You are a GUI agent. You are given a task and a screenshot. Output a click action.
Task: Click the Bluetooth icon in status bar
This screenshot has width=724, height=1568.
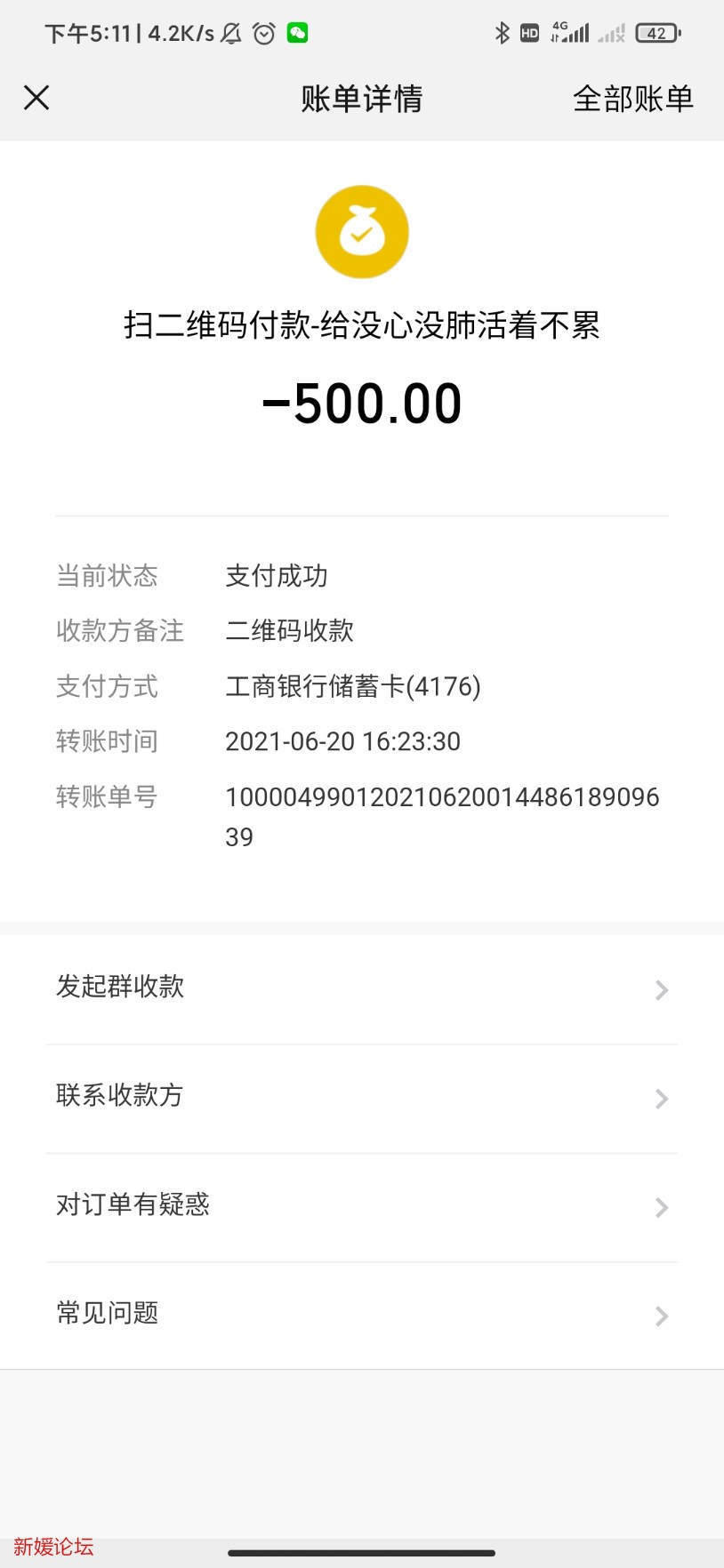[x=503, y=32]
